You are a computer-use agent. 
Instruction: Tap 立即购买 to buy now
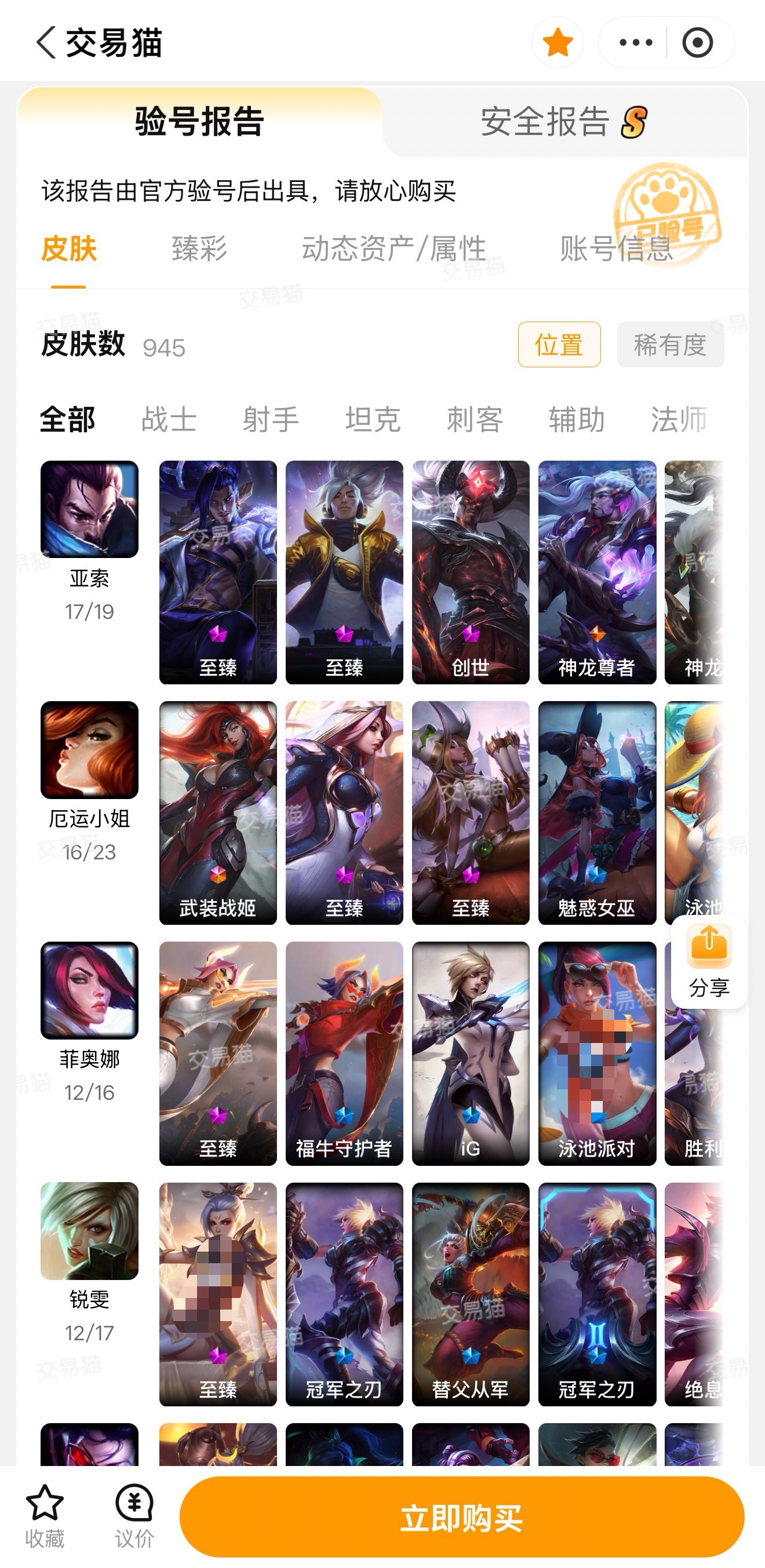[x=462, y=1518]
